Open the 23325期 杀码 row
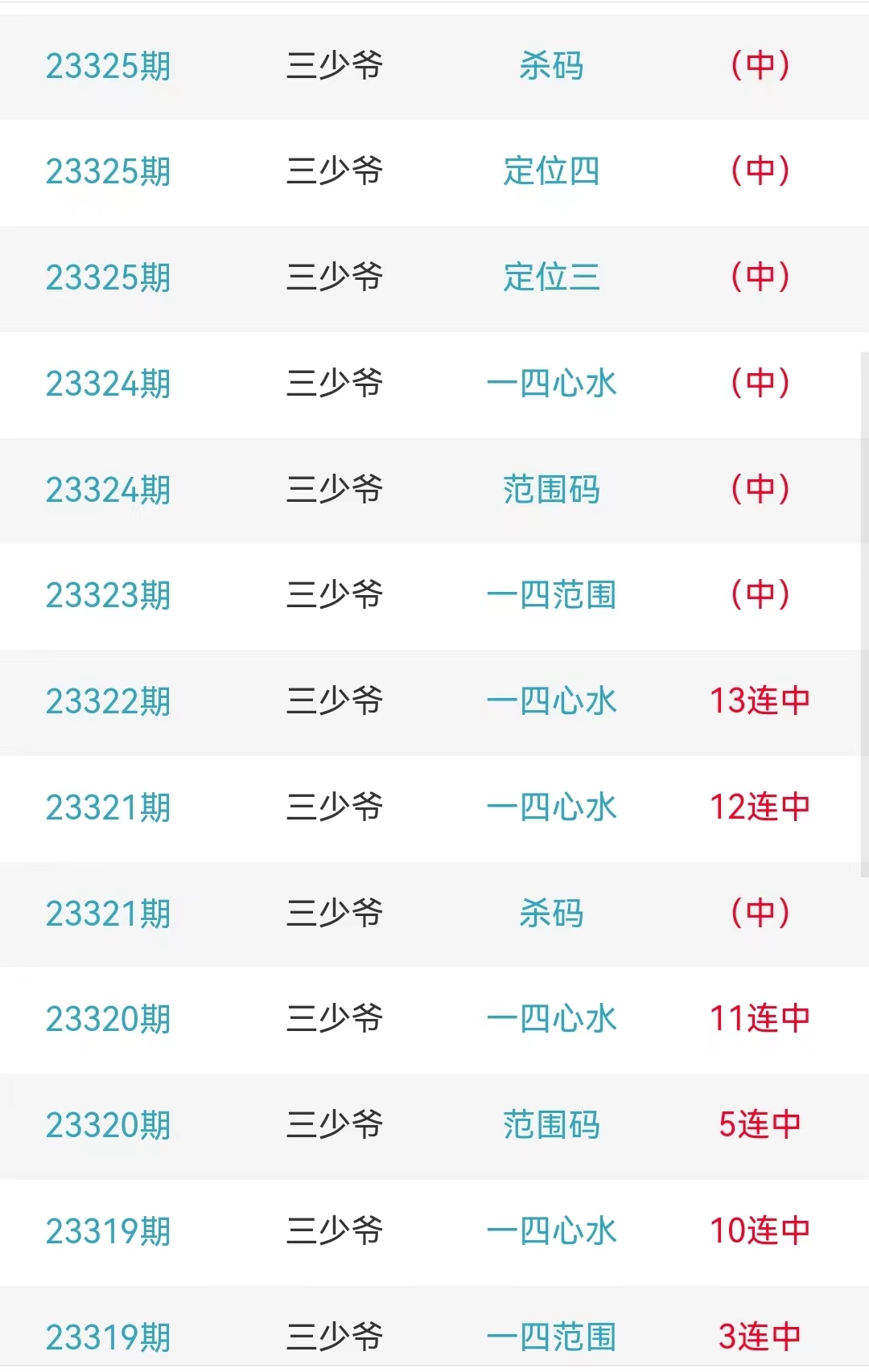The height and width of the screenshot is (1372, 869). tap(551, 66)
